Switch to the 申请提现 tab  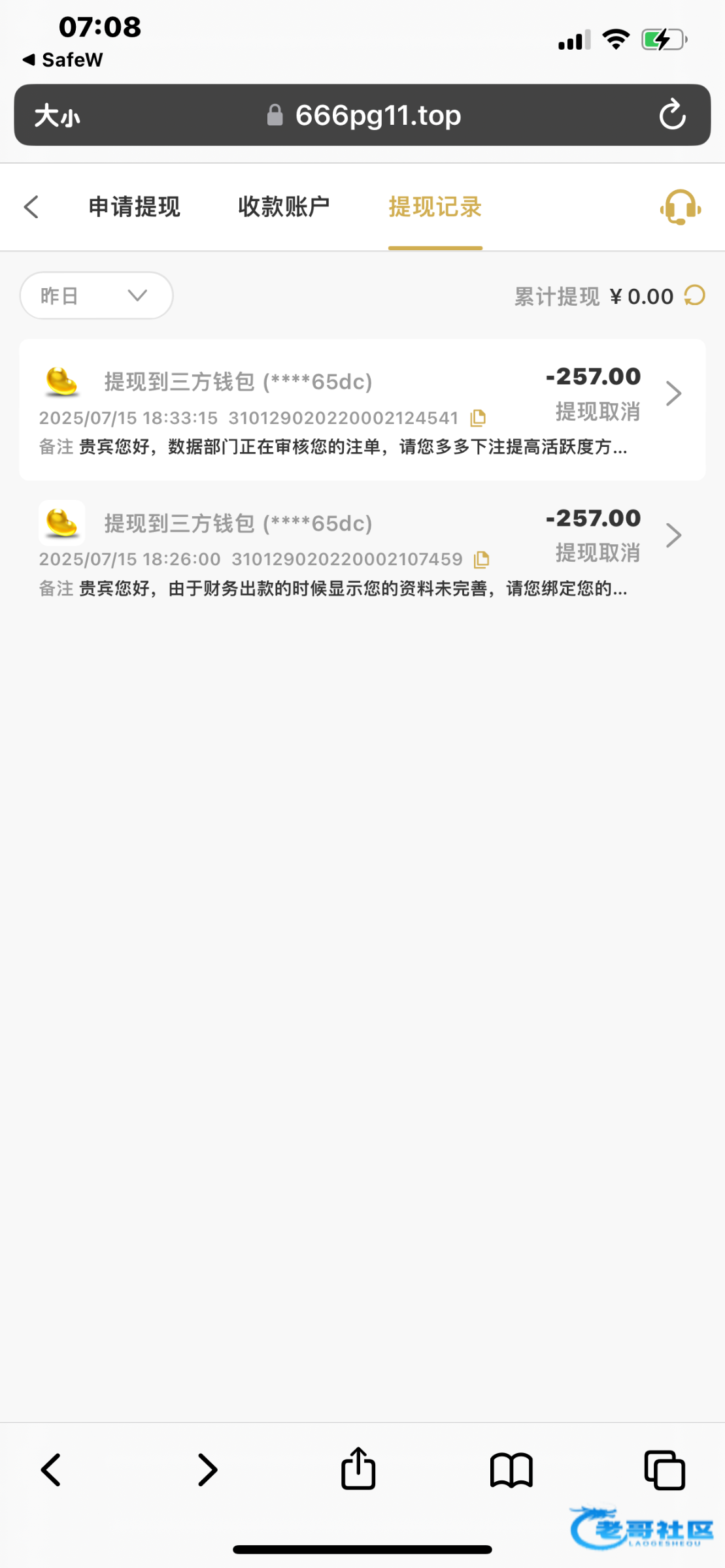[x=134, y=207]
